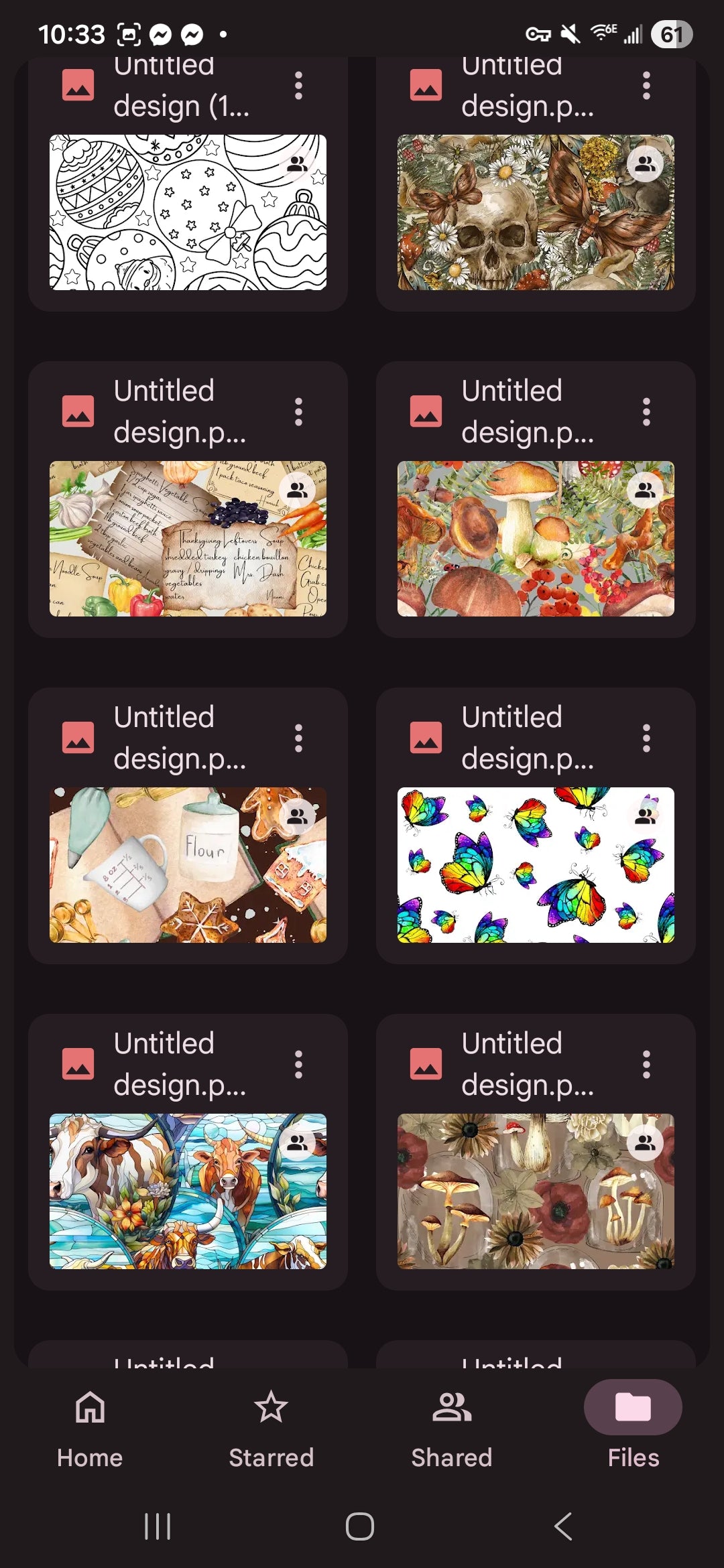Viewport: 724px width, 1568px height.
Task: Open the rainbow butterflies design file
Action: click(536, 865)
